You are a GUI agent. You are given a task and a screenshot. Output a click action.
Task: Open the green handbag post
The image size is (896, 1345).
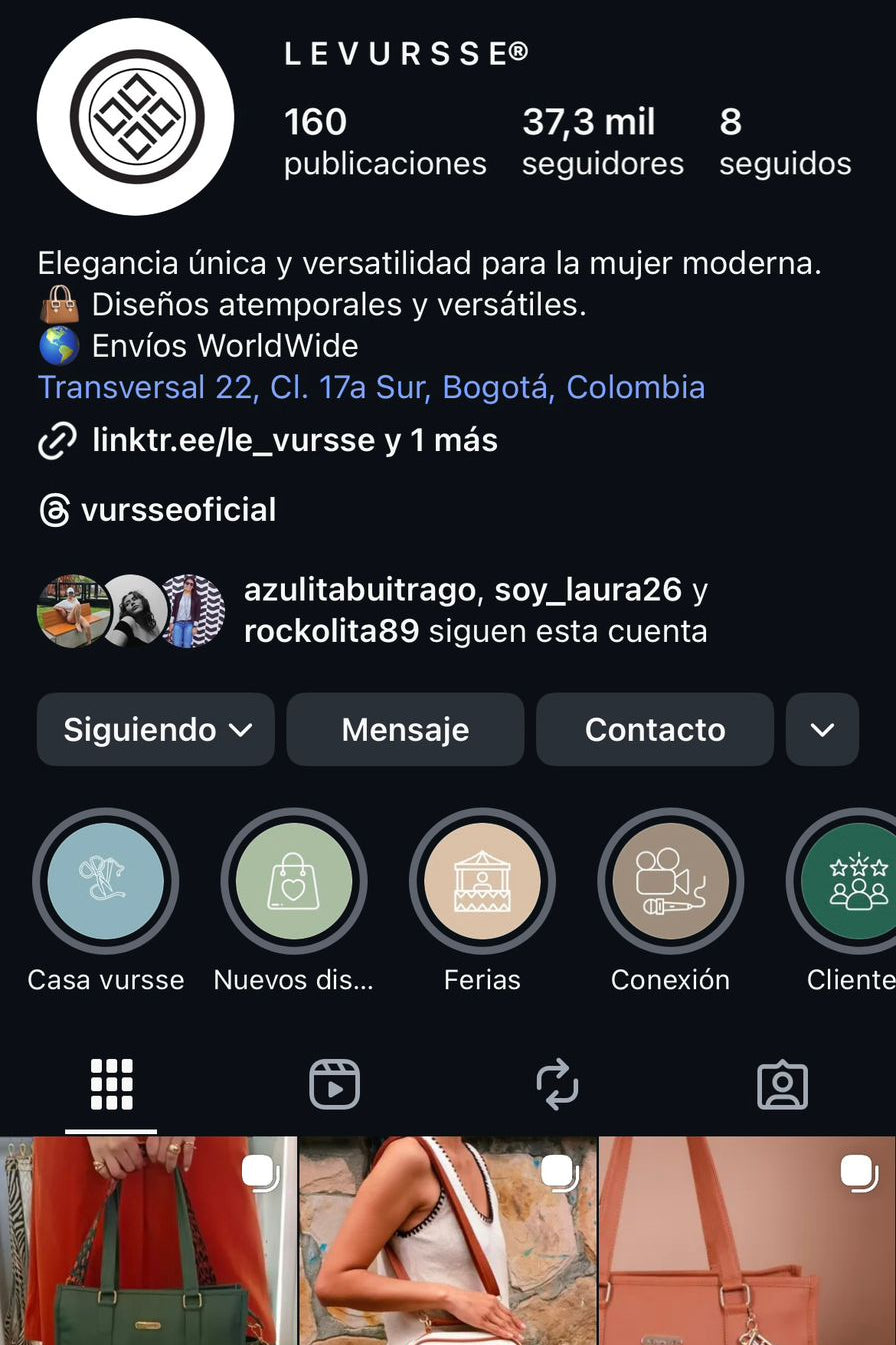tap(148, 1241)
